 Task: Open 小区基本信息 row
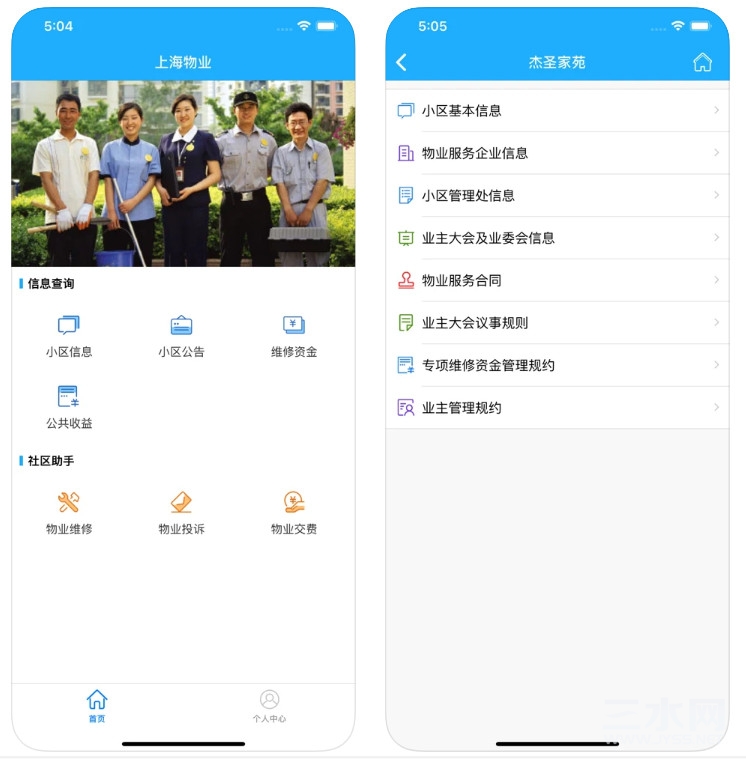[557, 111]
